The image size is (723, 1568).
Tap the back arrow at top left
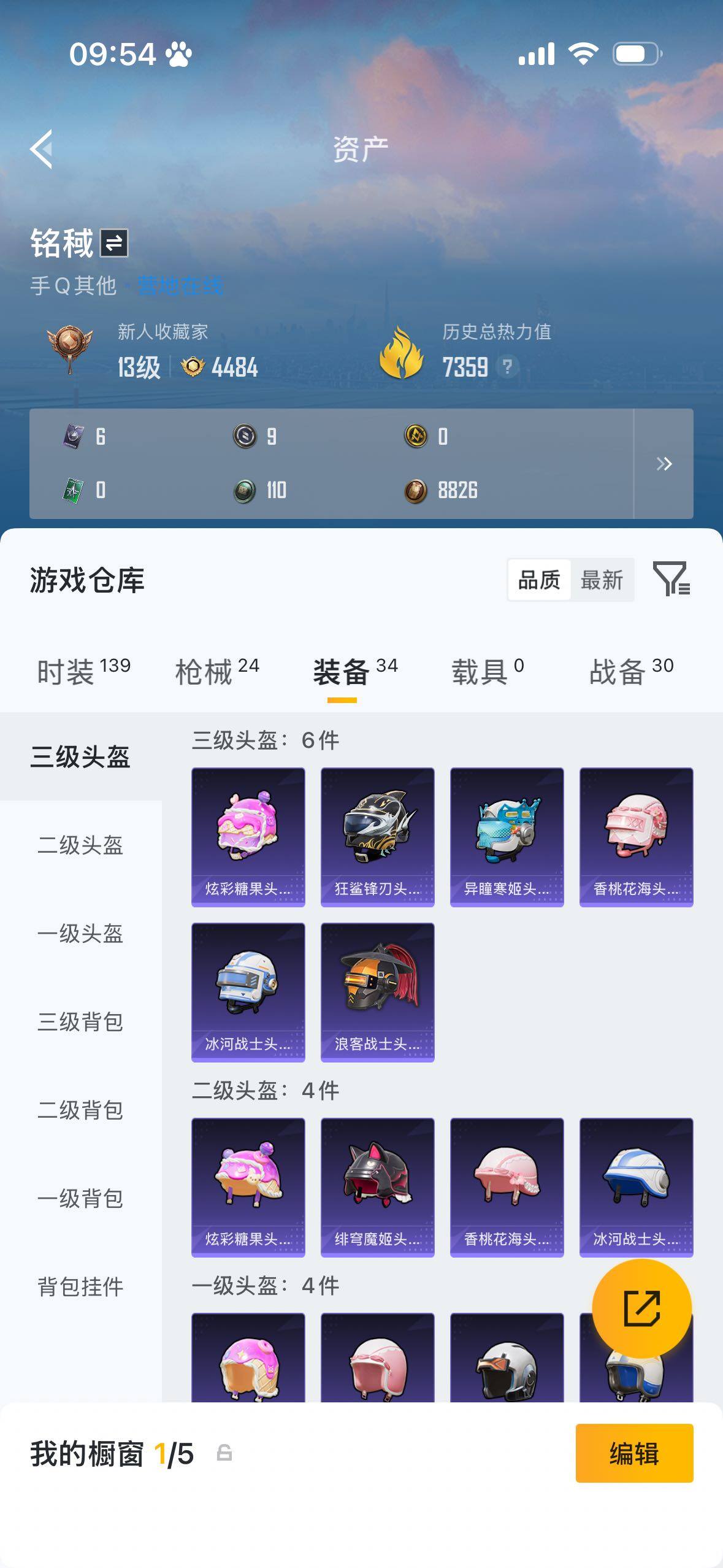[x=41, y=149]
